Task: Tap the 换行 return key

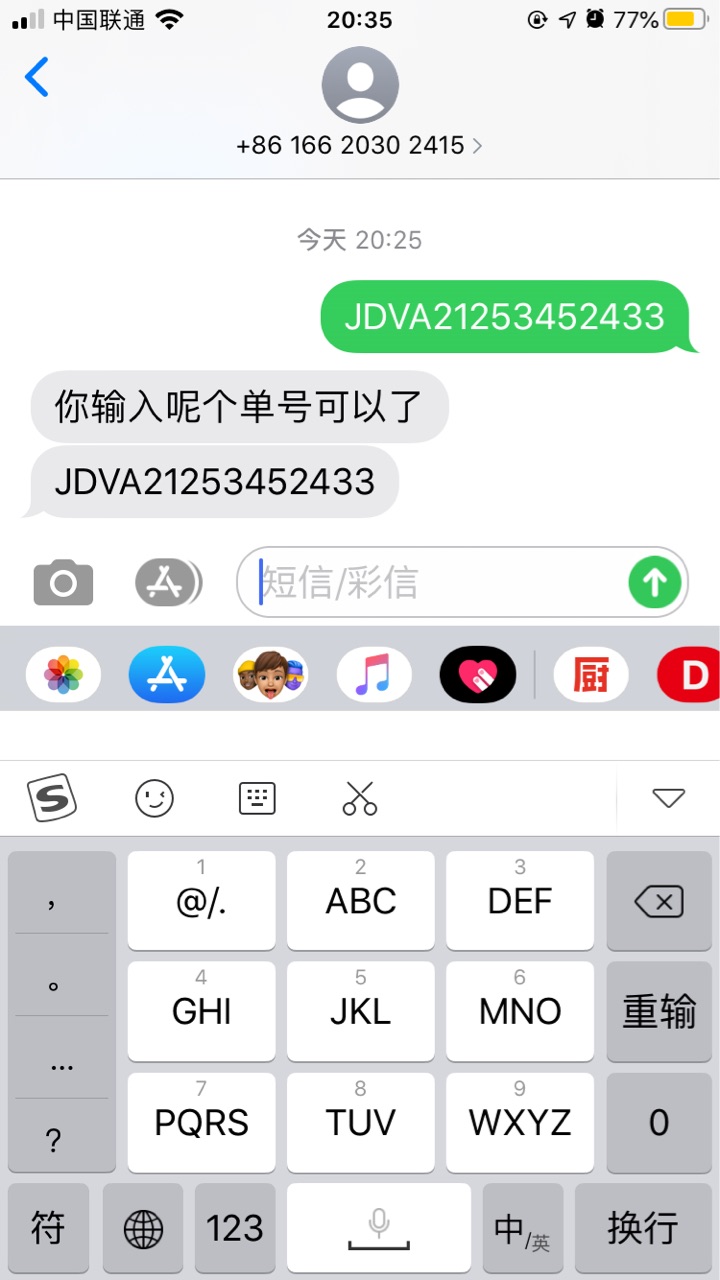Action: tap(642, 1227)
